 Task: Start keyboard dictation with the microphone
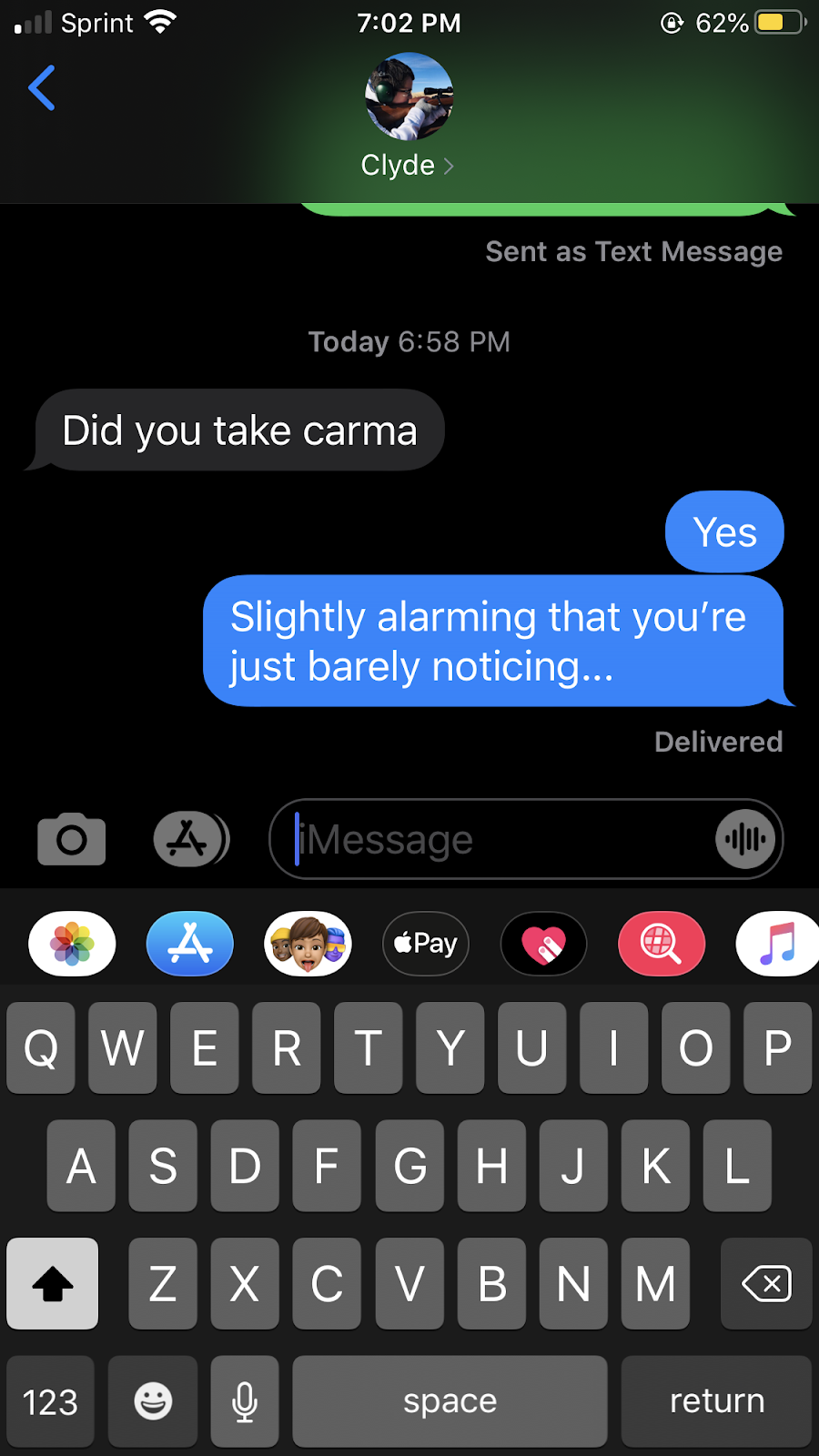(x=245, y=1401)
